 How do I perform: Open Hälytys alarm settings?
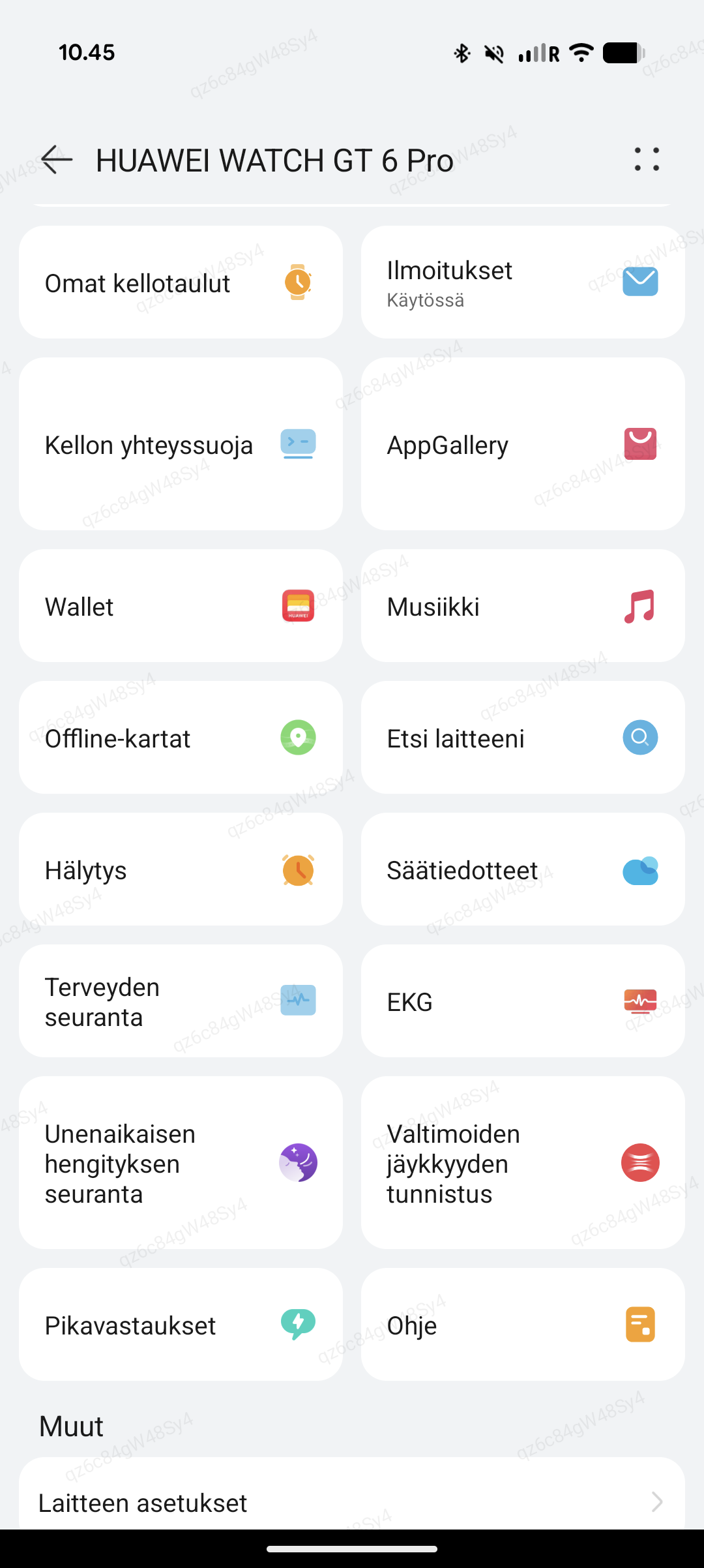pos(181,869)
